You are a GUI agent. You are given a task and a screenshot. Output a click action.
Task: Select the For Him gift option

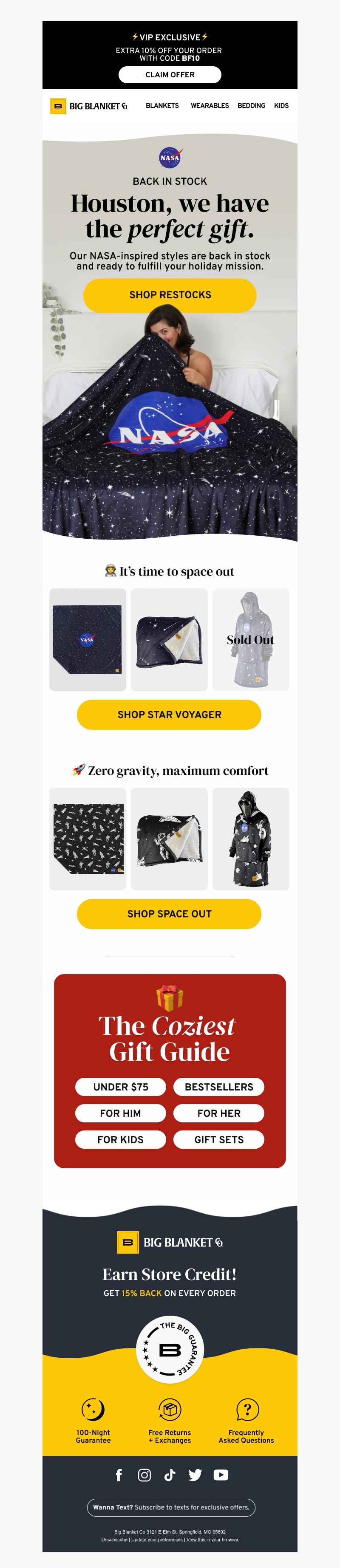click(121, 1113)
